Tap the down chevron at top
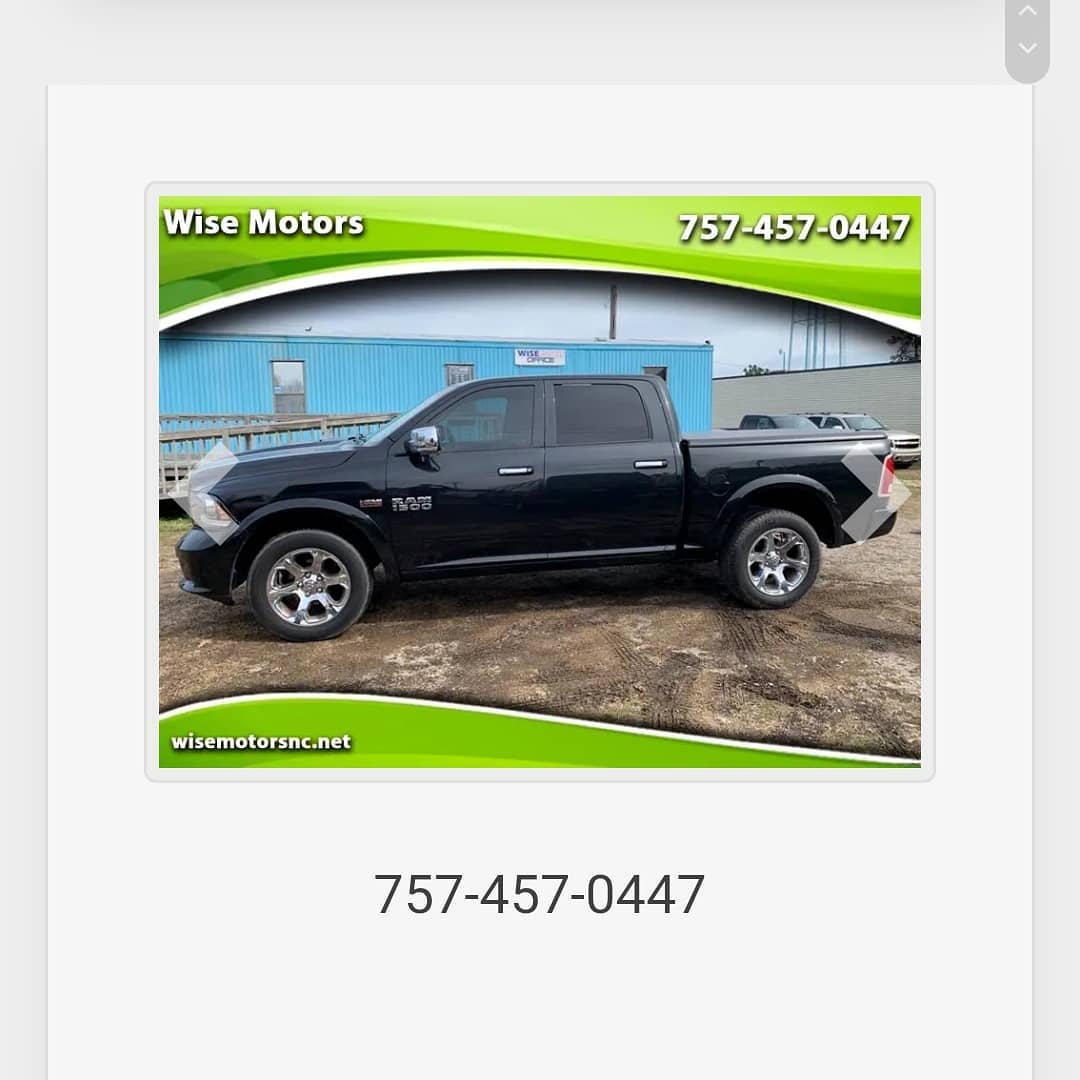The image size is (1080, 1080). click(x=1027, y=48)
